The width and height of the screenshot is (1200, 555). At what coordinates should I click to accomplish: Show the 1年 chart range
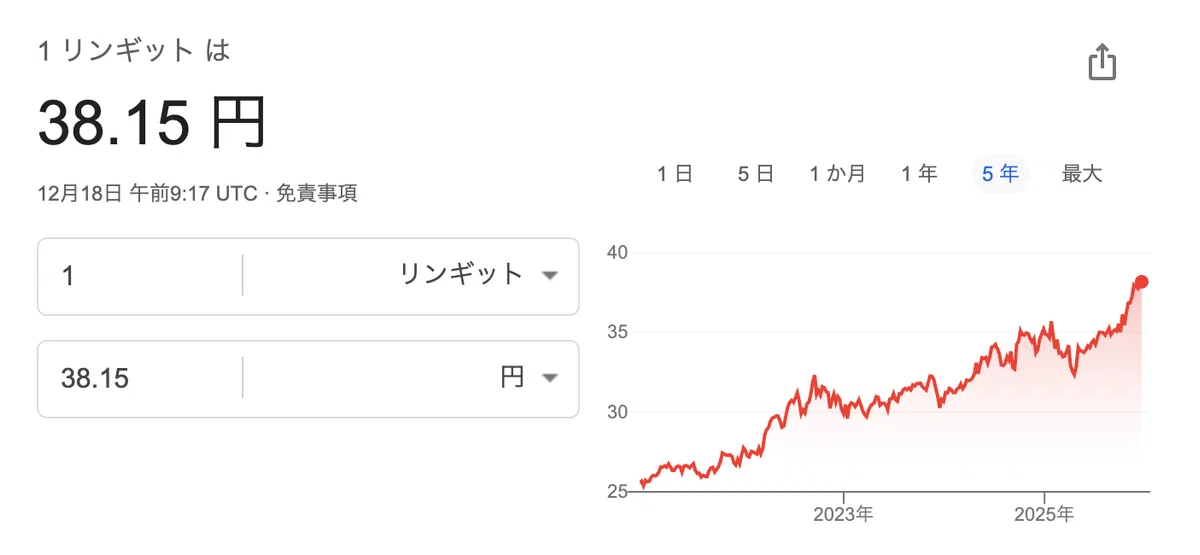pyautogui.click(x=919, y=174)
